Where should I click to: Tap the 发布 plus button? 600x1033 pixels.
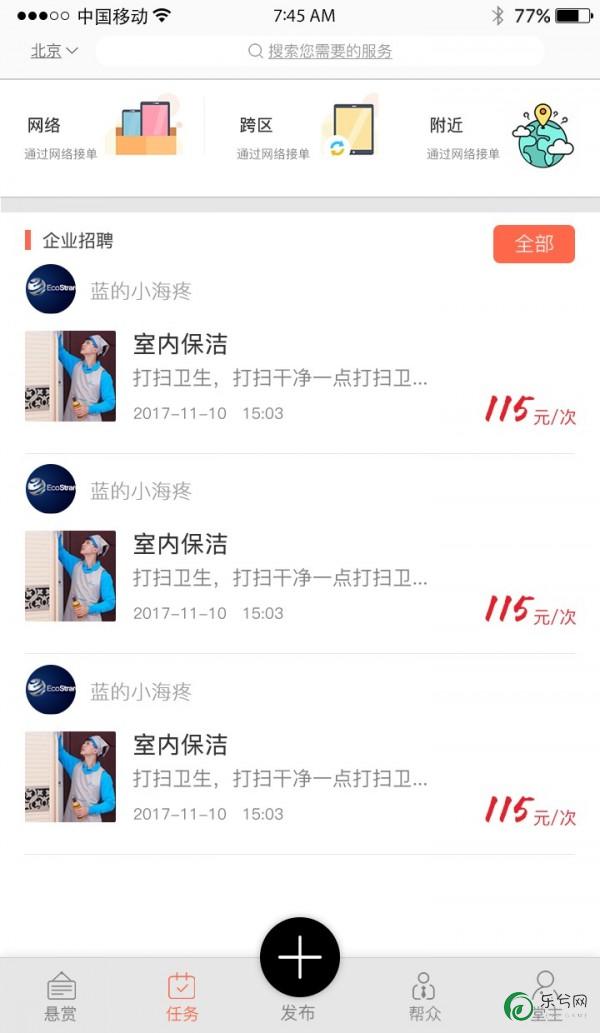click(x=300, y=957)
